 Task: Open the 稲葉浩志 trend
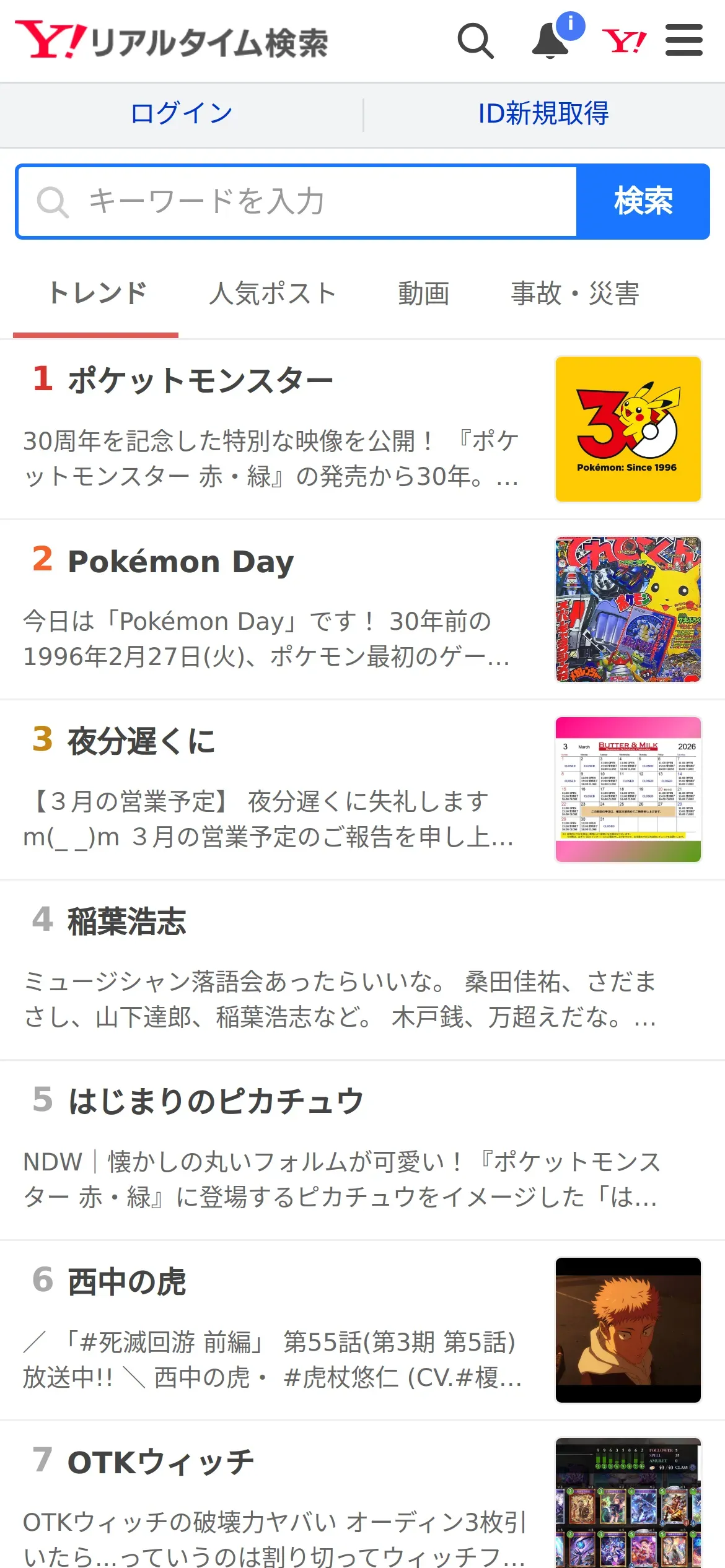coord(126,921)
